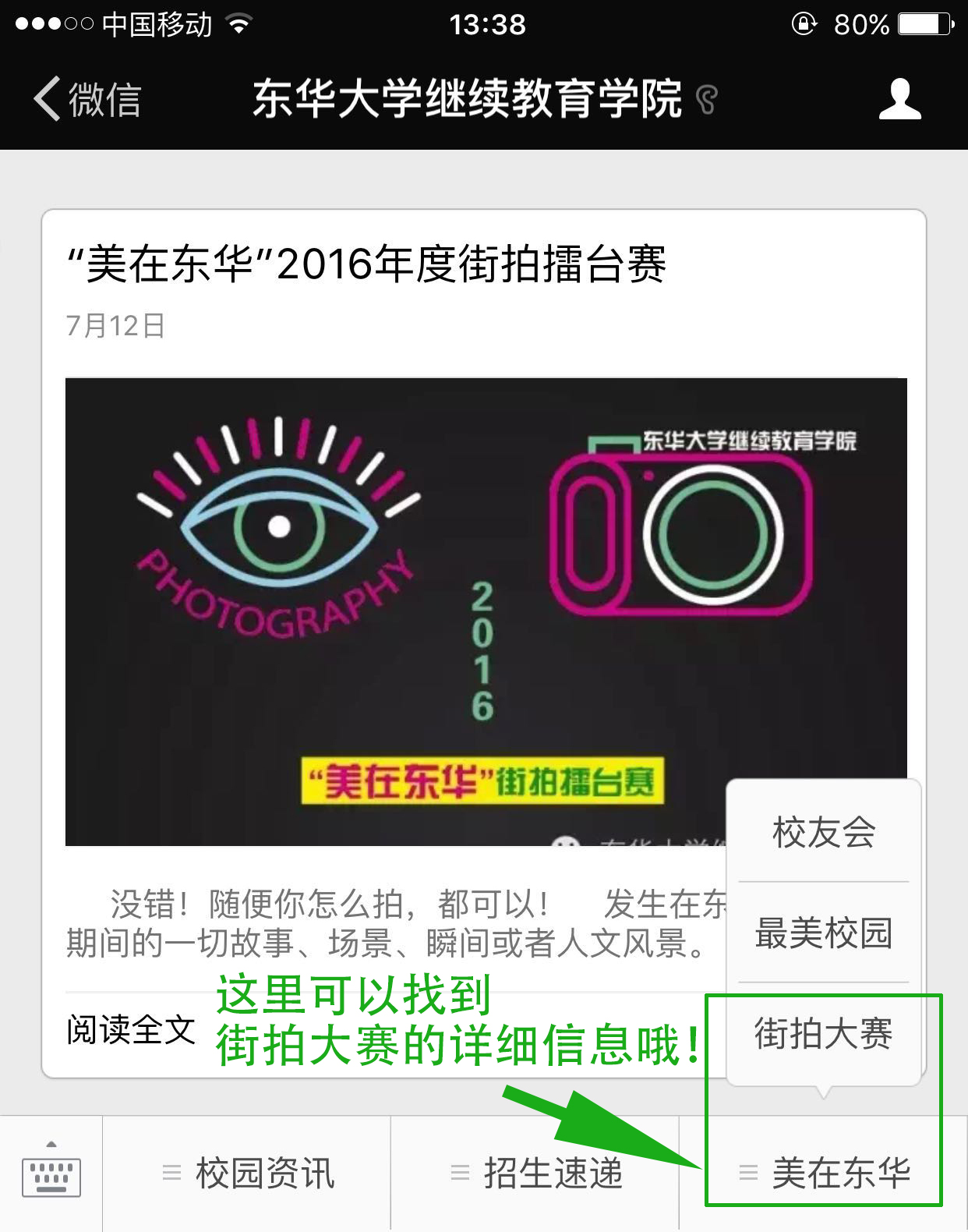The height and width of the screenshot is (1232, 968).
Task: Go back to the 微信 chat list
Action: tap(87, 100)
